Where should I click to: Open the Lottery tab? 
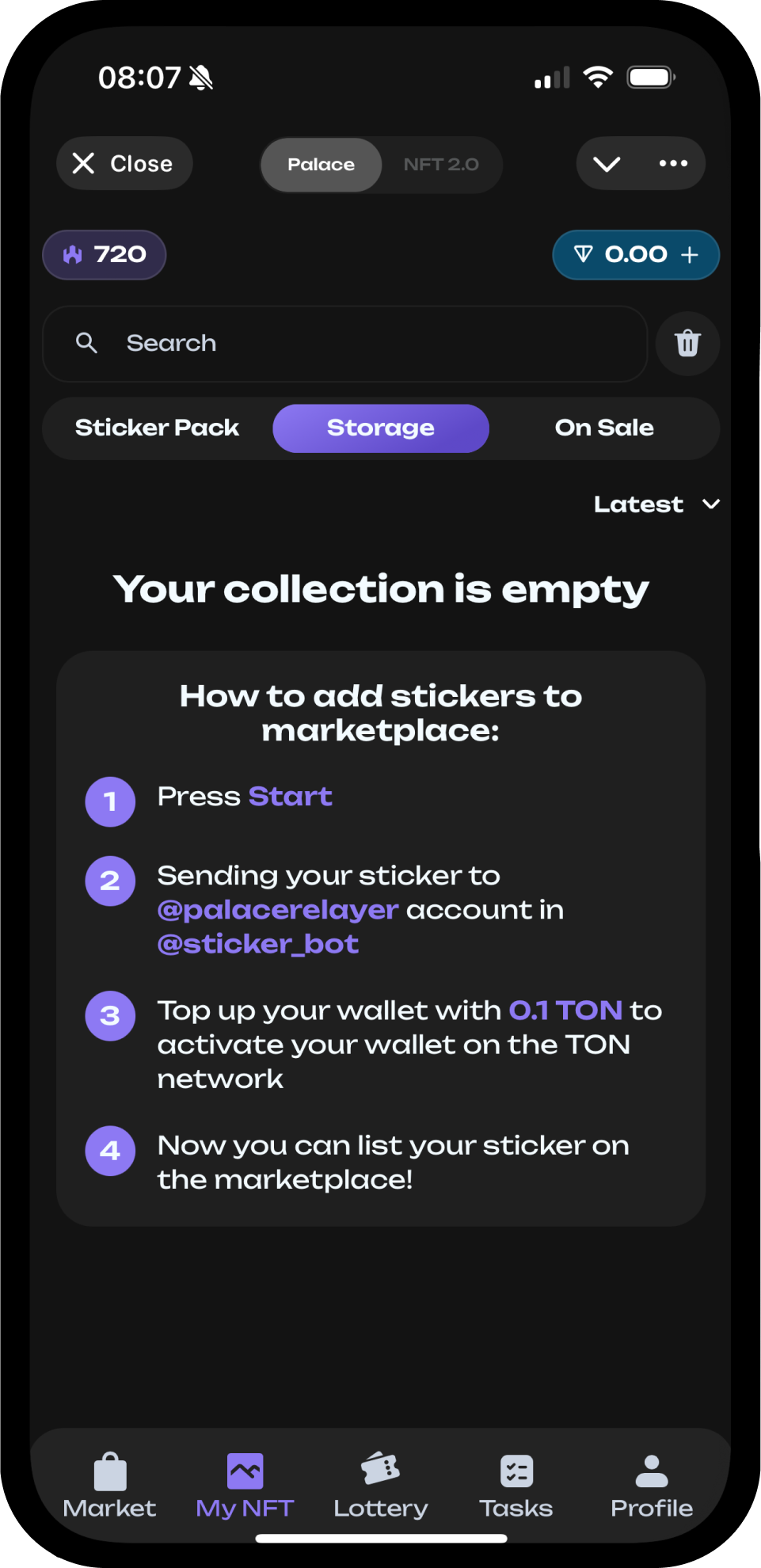point(381,1486)
